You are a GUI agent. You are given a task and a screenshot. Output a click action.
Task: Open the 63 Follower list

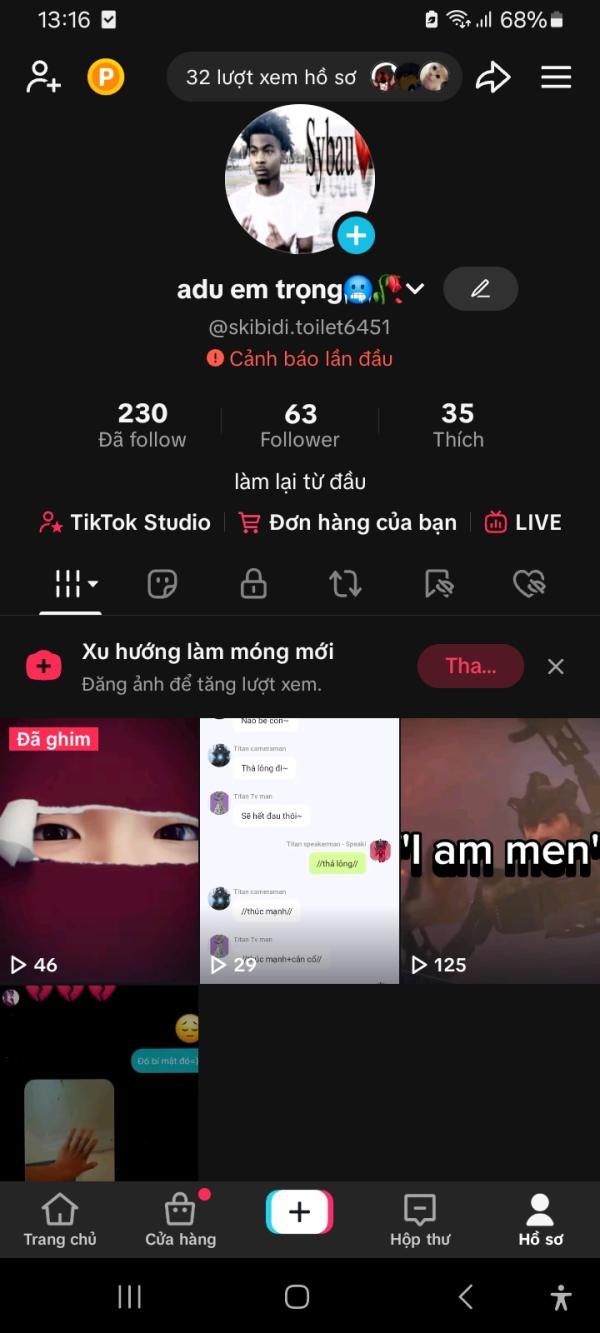coord(300,424)
